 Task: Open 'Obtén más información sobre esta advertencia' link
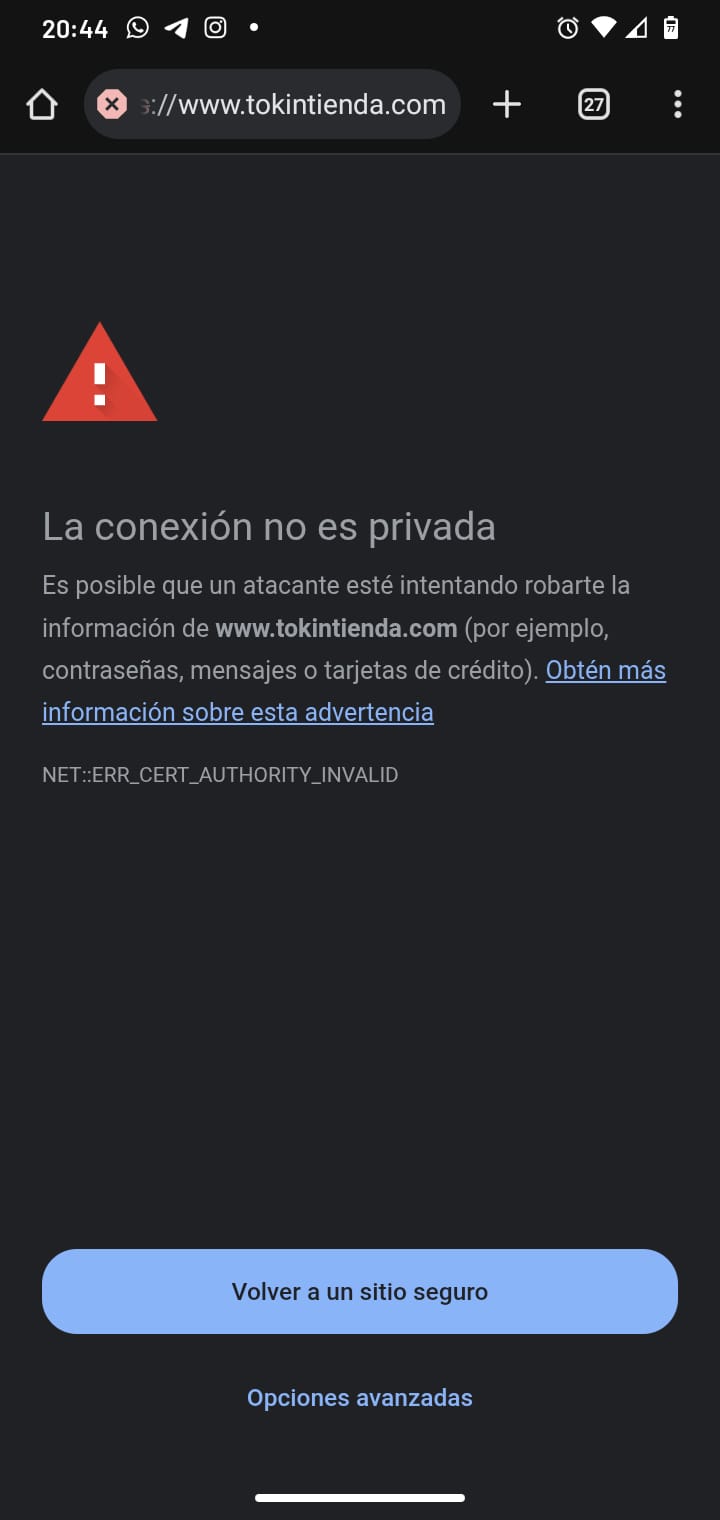(x=238, y=712)
